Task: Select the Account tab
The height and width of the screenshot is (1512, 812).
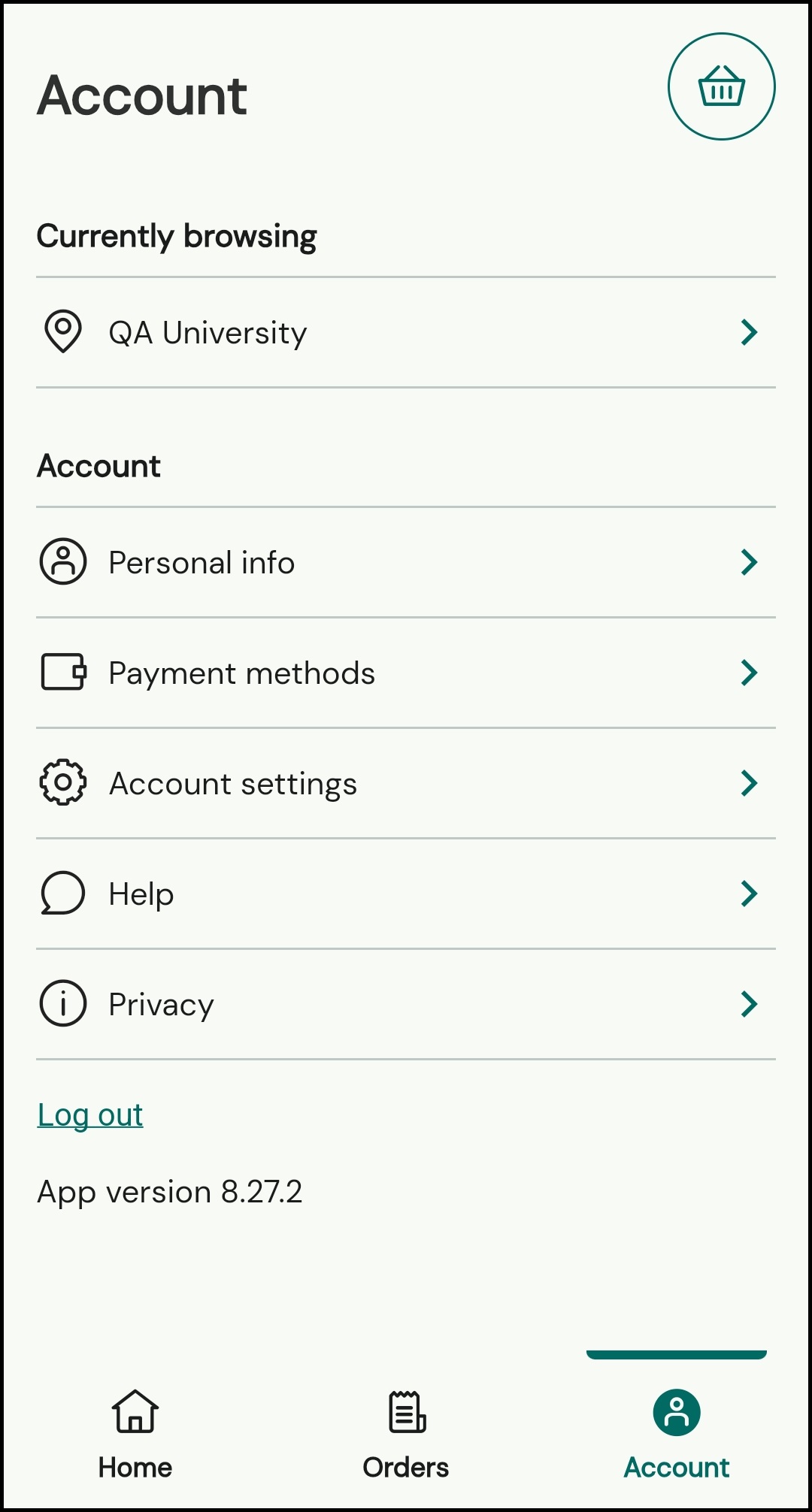Action: click(x=677, y=1434)
